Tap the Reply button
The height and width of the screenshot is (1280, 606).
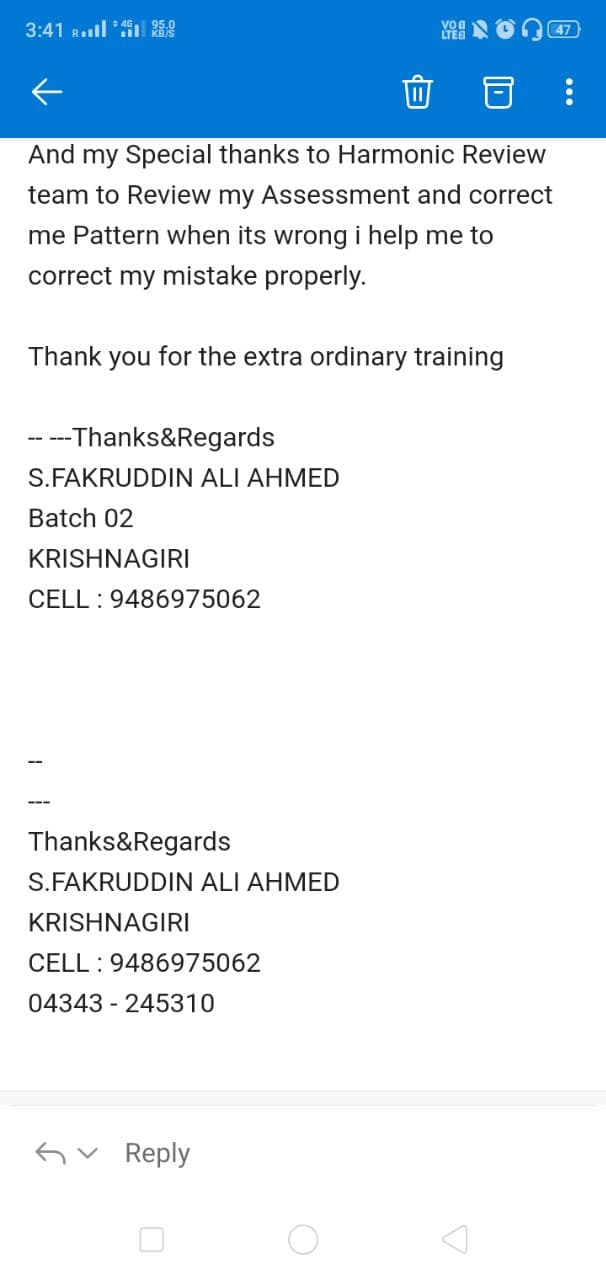[x=157, y=1153]
